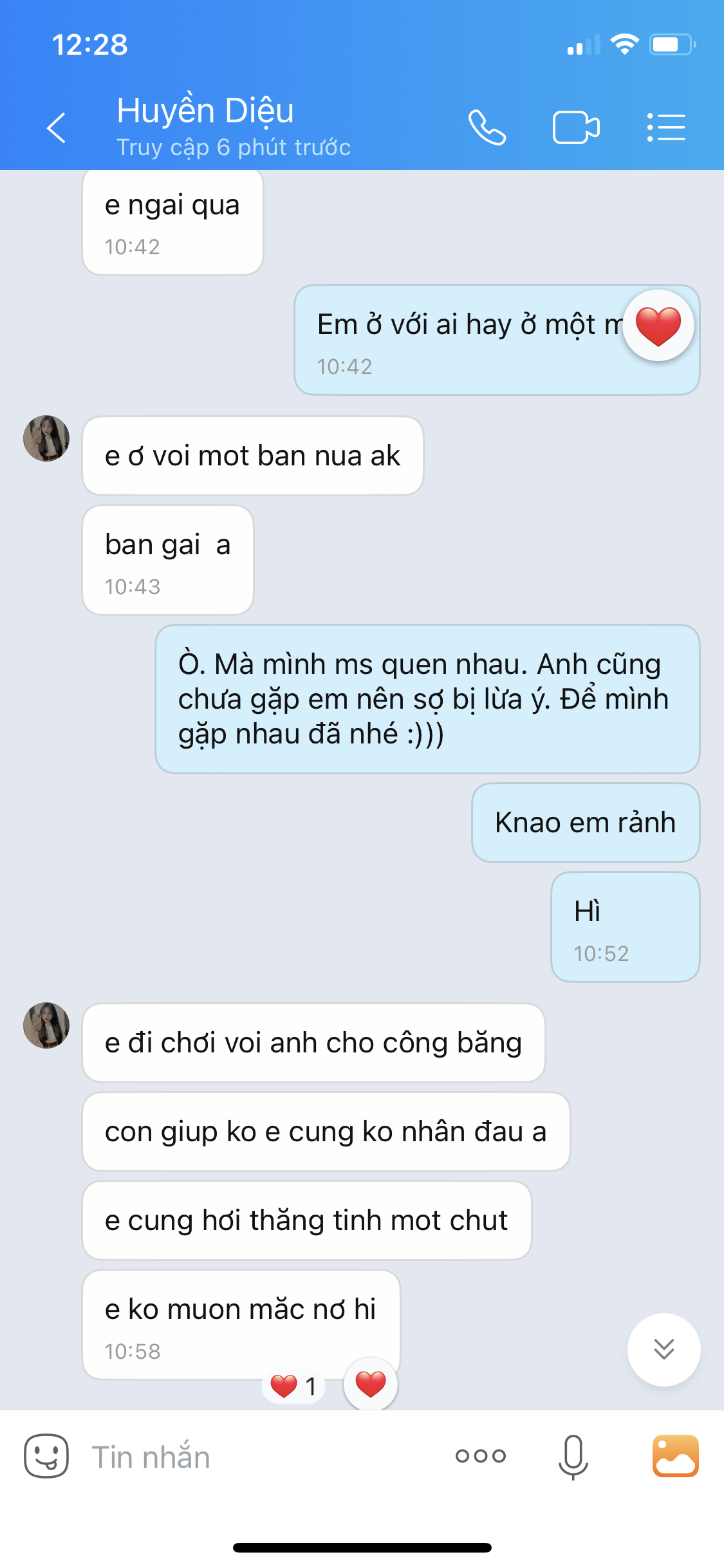Open the chat options menu
This screenshot has height=1568, width=724.
pos(666,127)
